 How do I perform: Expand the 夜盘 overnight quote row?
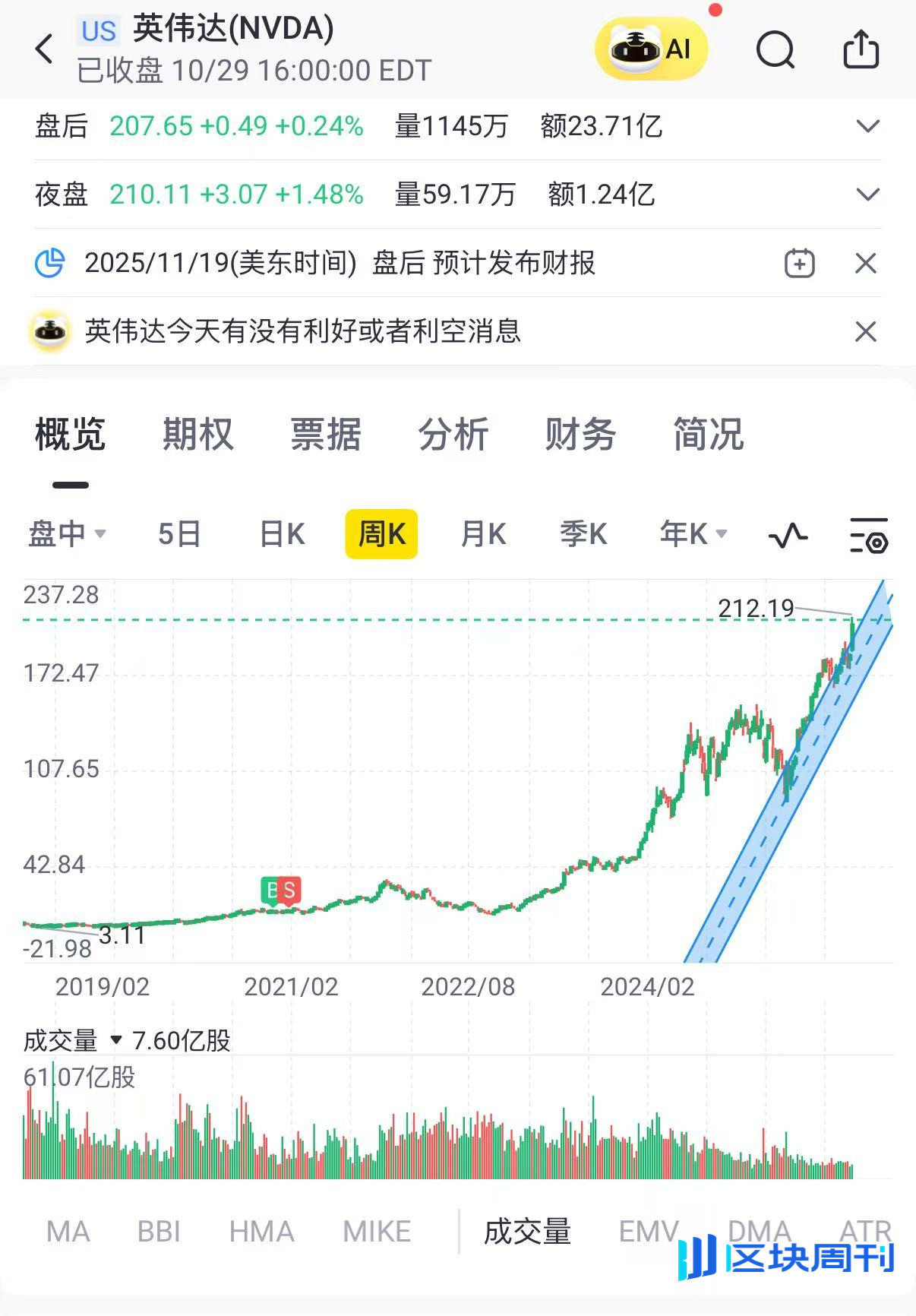(x=868, y=195)
